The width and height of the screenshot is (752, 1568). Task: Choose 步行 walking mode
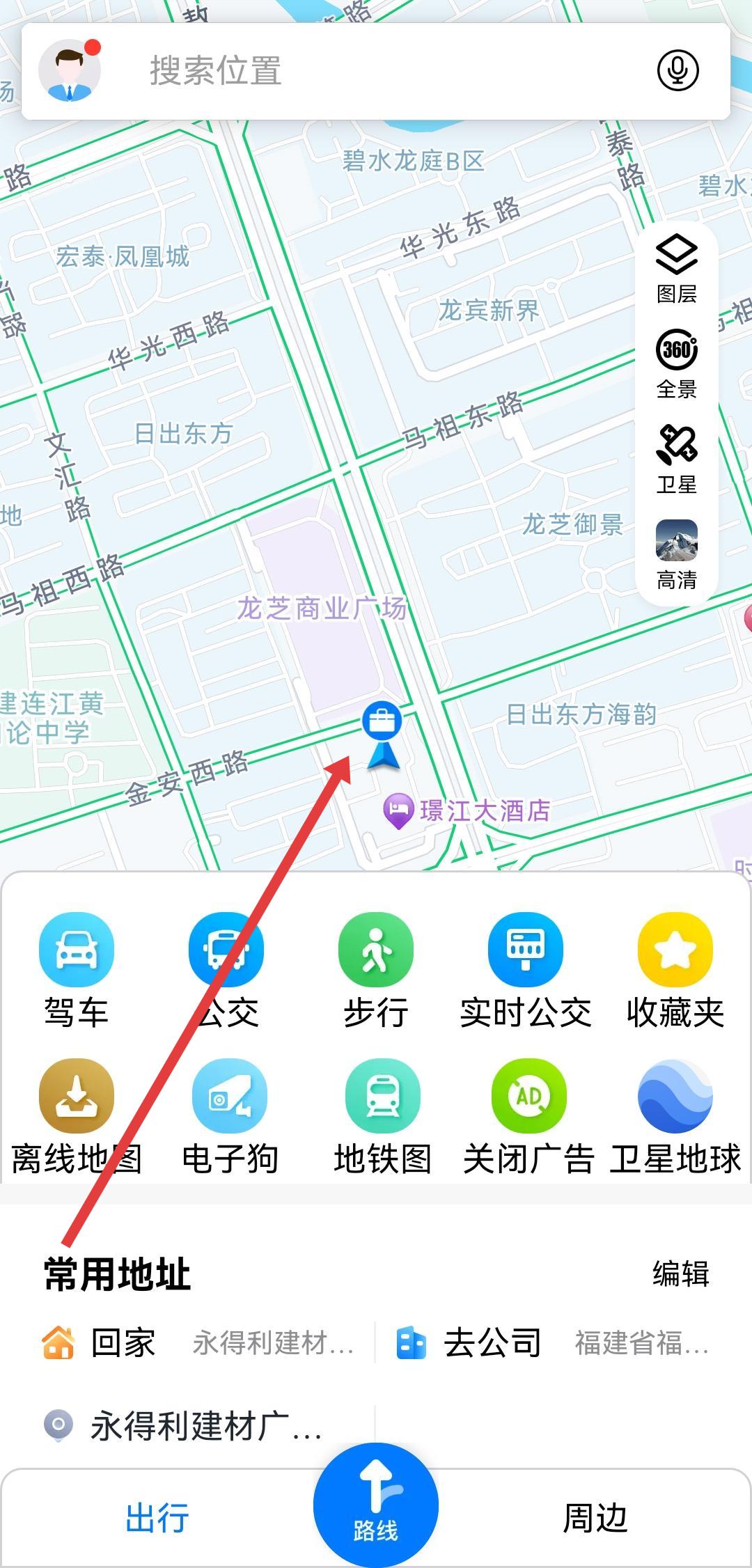(376, 970)
